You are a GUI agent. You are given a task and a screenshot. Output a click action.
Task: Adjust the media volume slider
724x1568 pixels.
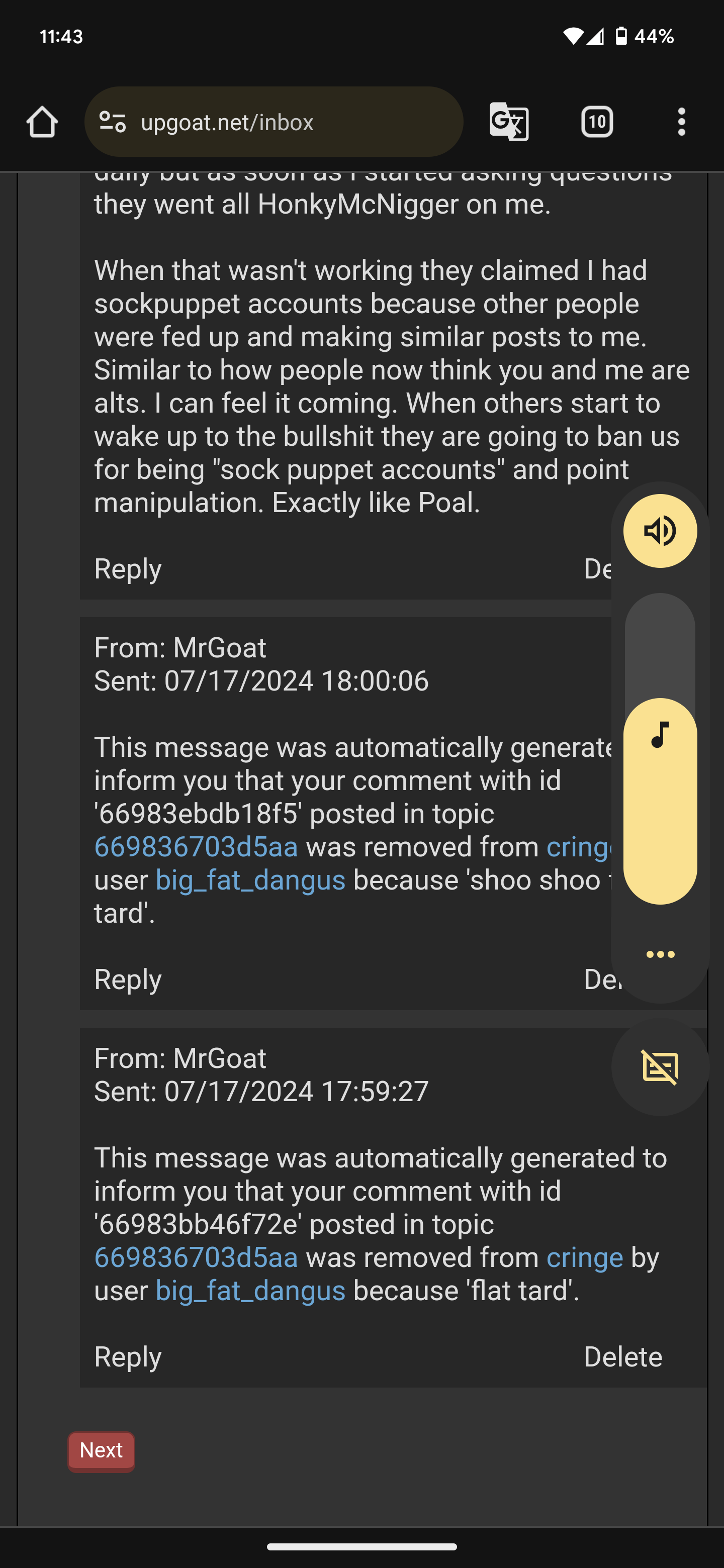coord(660,749)
